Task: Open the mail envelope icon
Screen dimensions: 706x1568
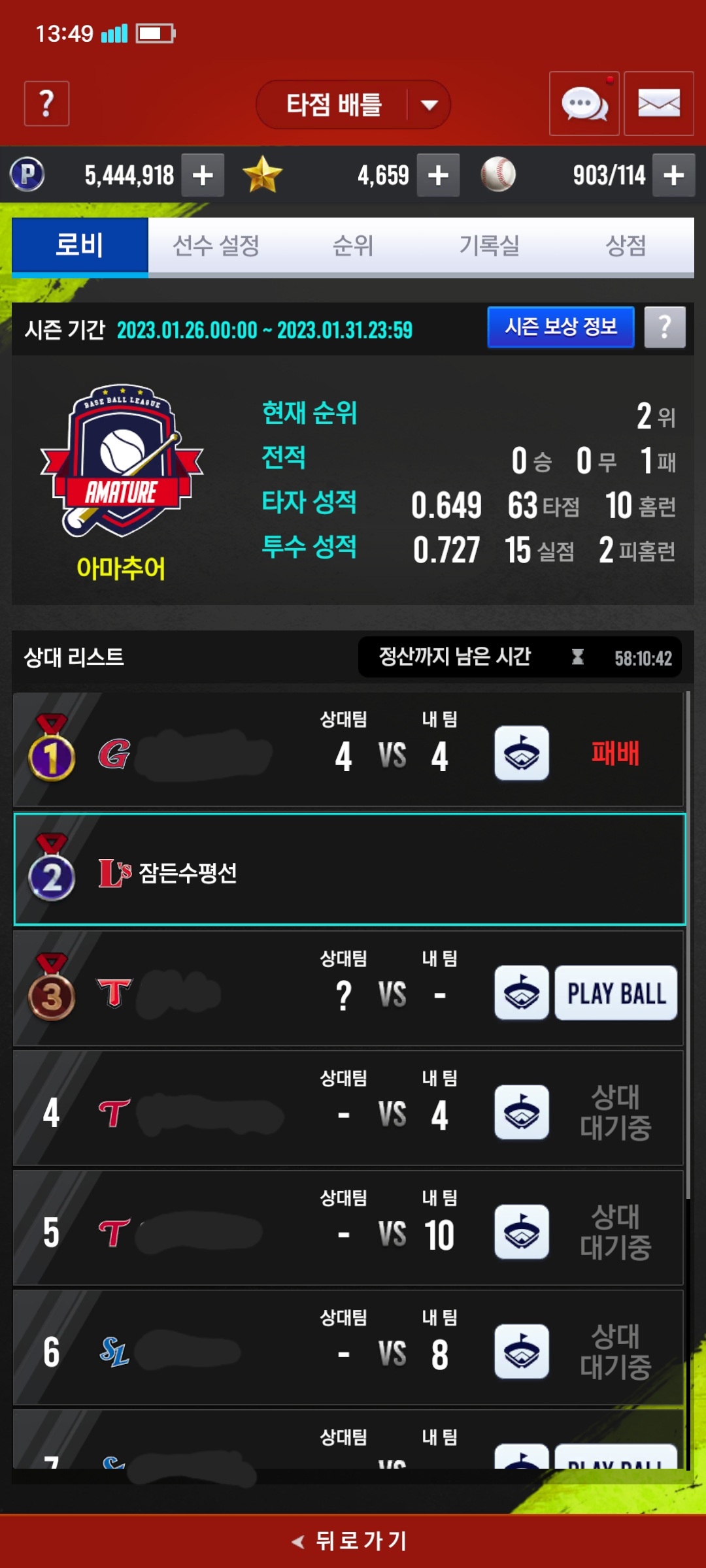Action: 658,103
